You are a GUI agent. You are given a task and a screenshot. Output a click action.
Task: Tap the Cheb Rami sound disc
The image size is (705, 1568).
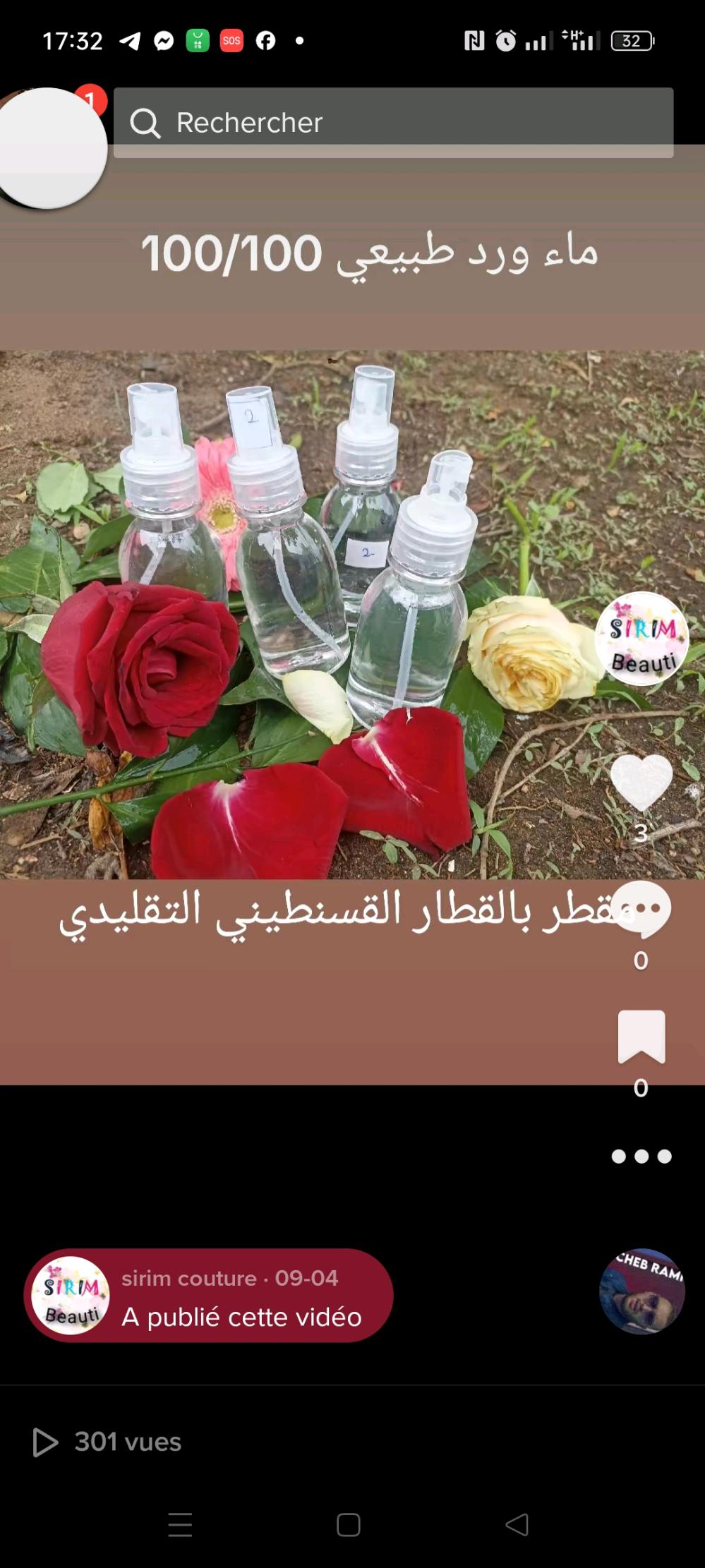[x=641, y=1291]
